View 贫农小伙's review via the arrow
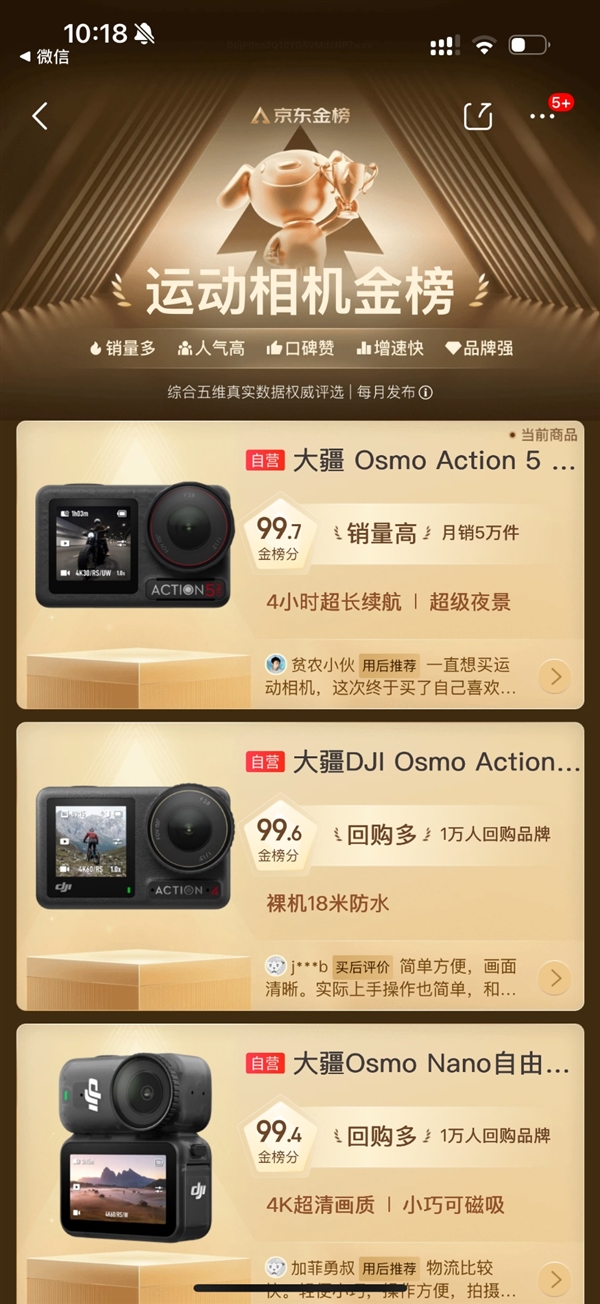The width and height of the screenshot is (600, 1304). click(x=555, y=677)
